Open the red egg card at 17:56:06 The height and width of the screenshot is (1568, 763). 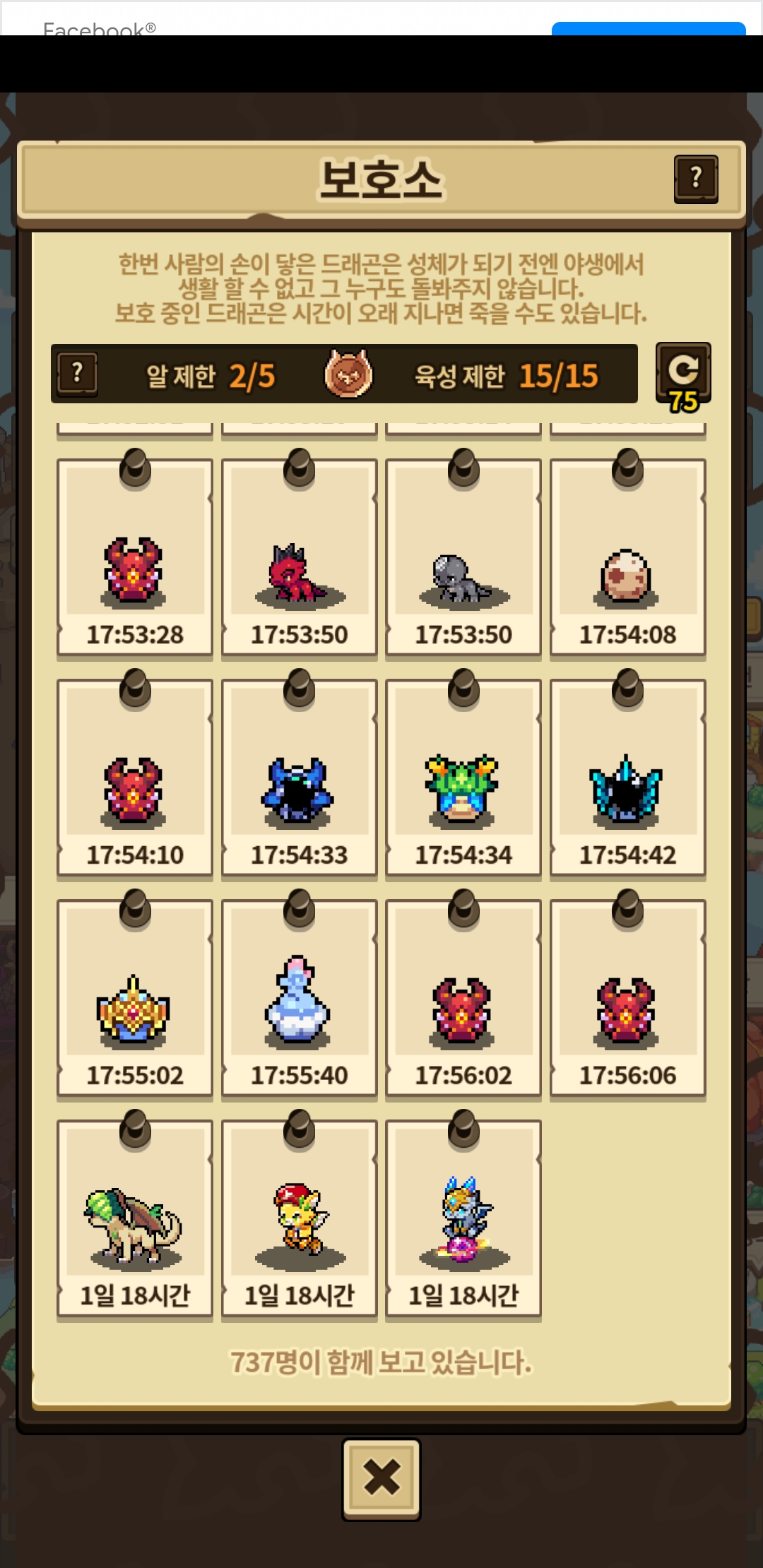(x=627, y=999)
